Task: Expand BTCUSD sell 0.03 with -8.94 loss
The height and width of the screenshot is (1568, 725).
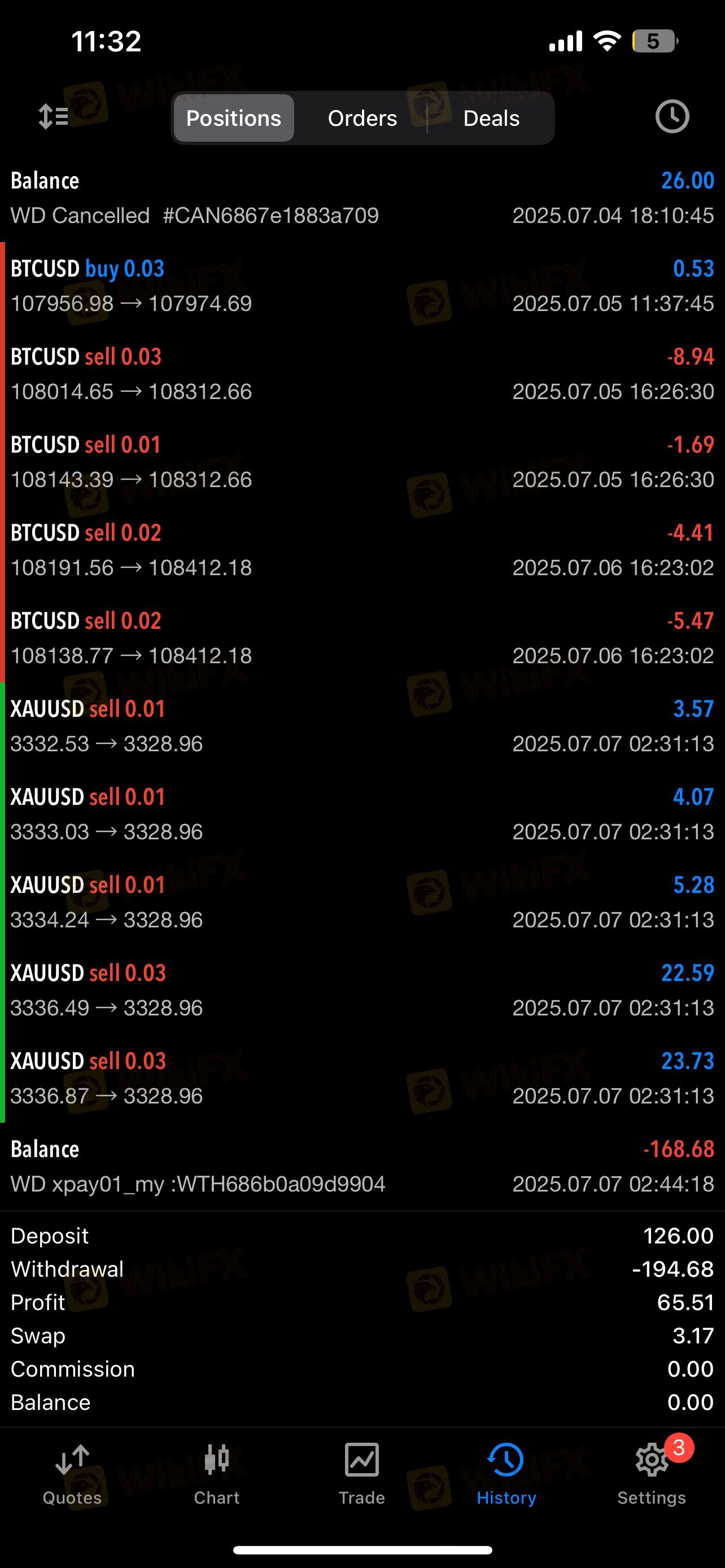Action: pyautogui.click(x=362, y=374)
